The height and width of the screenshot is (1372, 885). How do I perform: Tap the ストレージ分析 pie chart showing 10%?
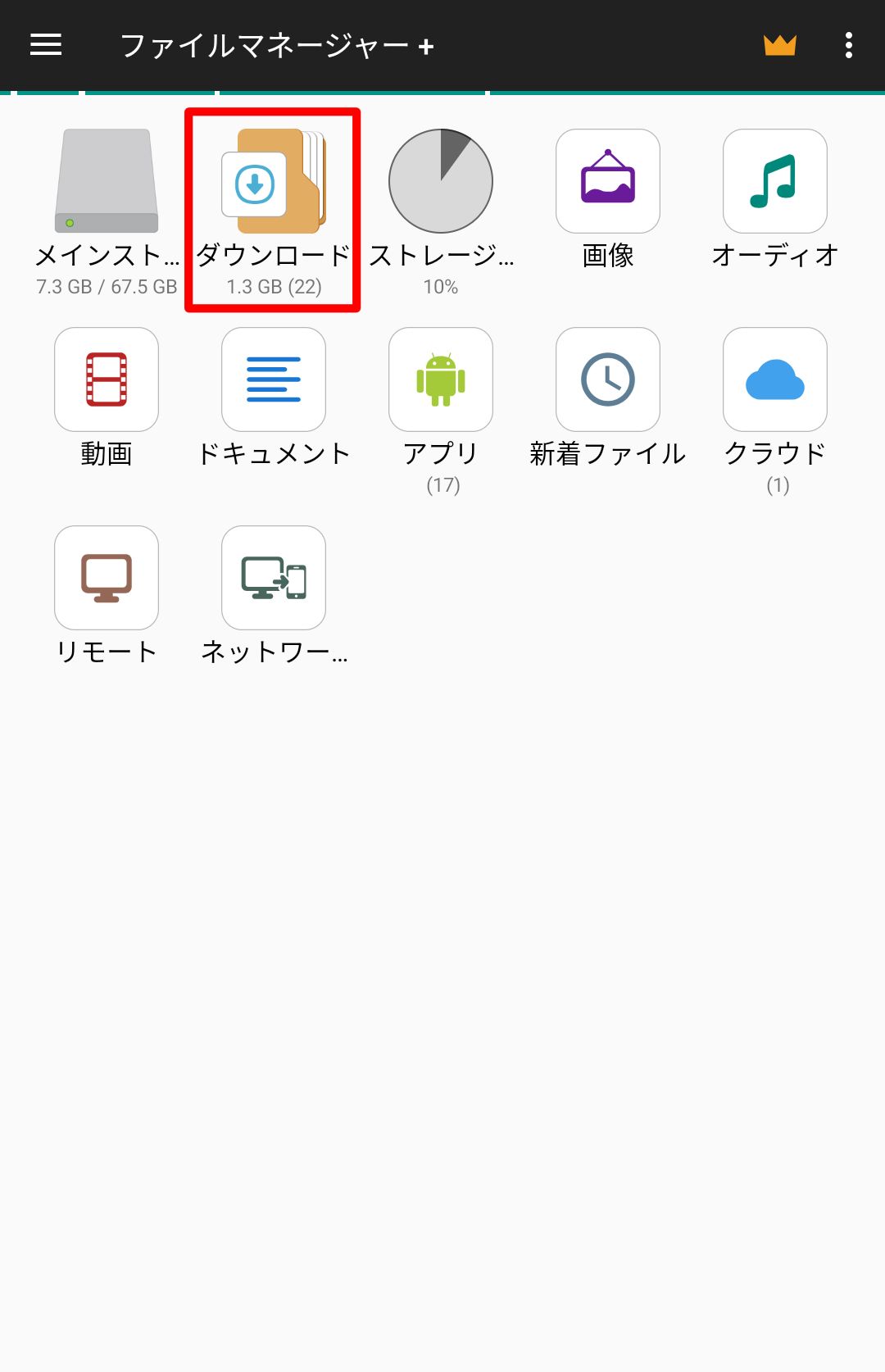(440, 181)
